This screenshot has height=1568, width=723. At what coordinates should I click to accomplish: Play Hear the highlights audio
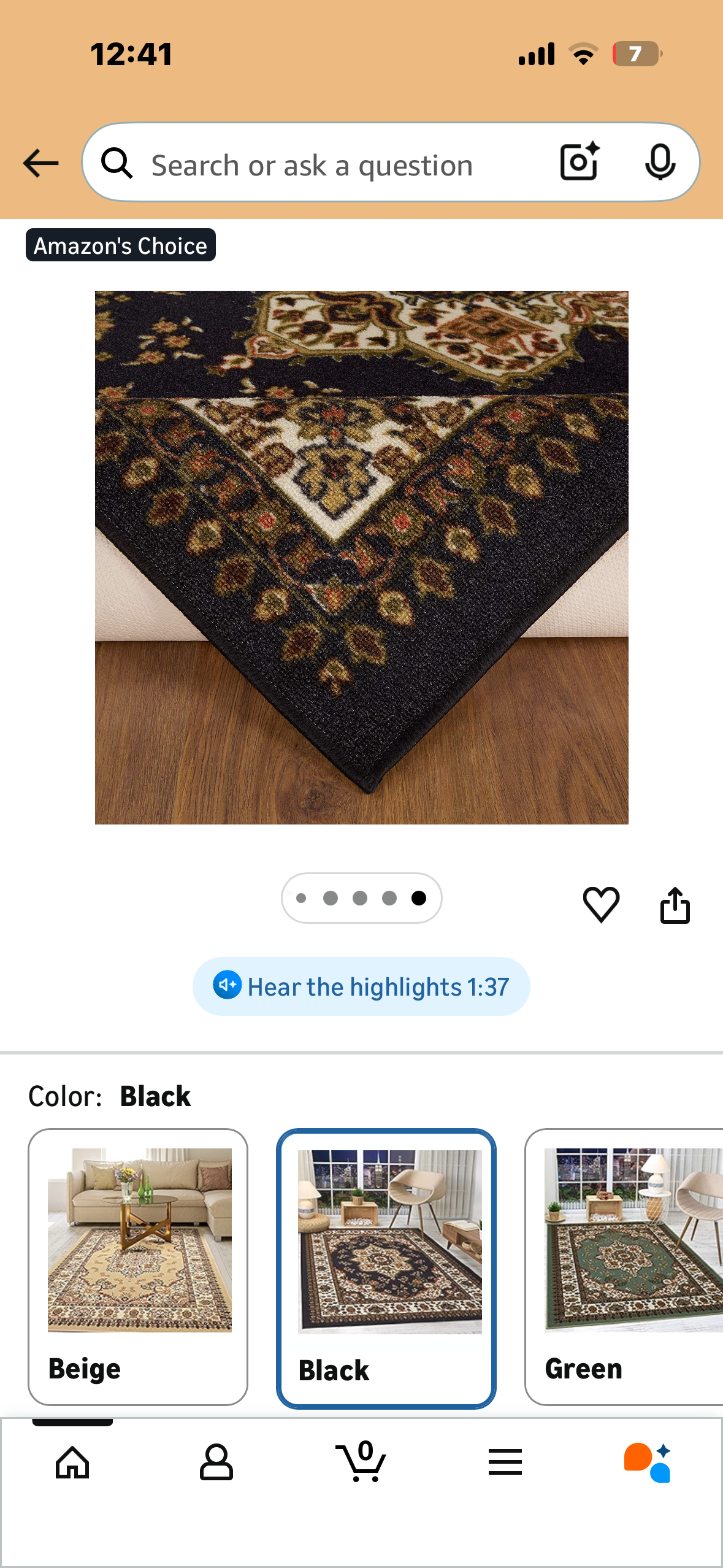click(361, 986)
